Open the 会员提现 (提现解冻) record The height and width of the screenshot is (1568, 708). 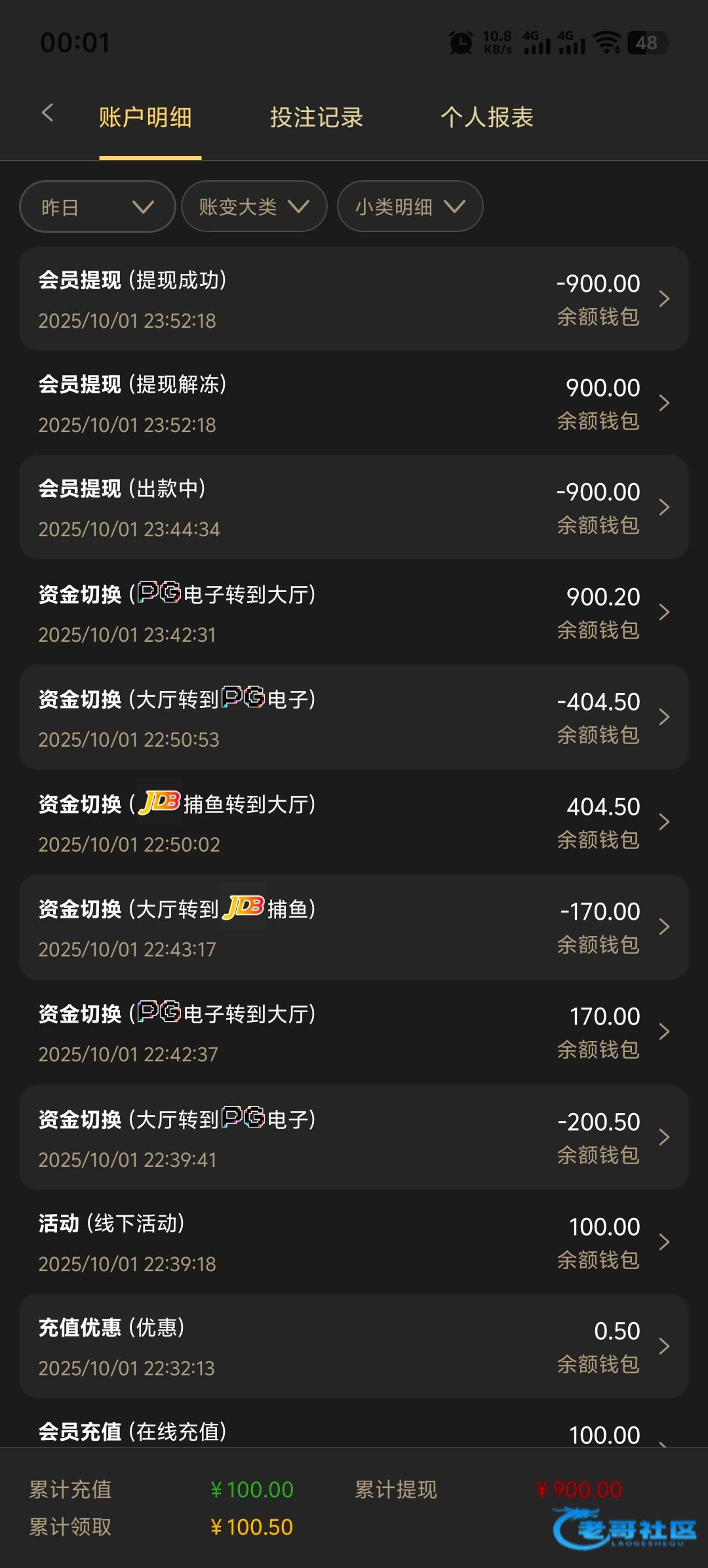coord(354,403)
